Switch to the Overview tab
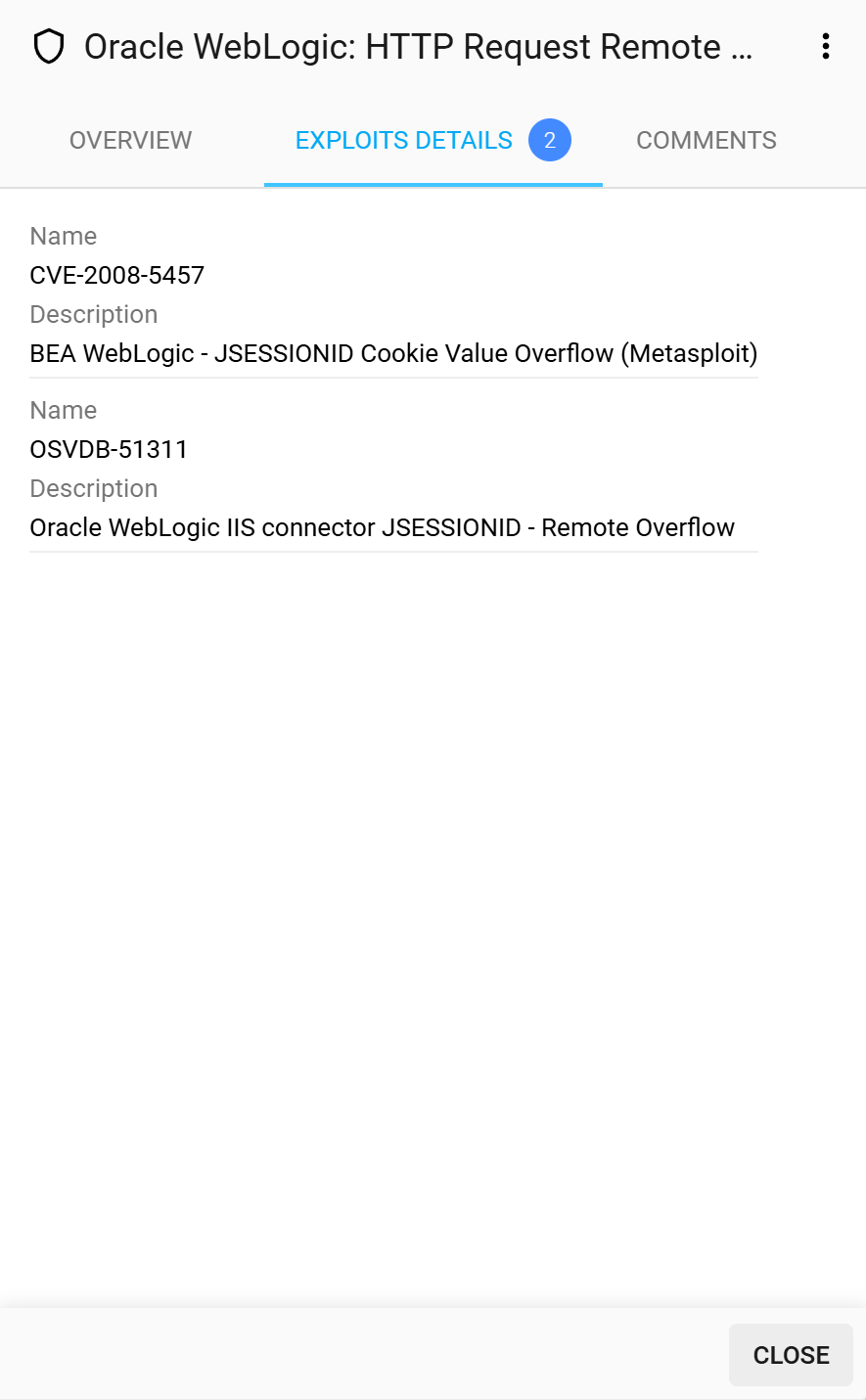 pyautogui.click(x=131, y=140)
